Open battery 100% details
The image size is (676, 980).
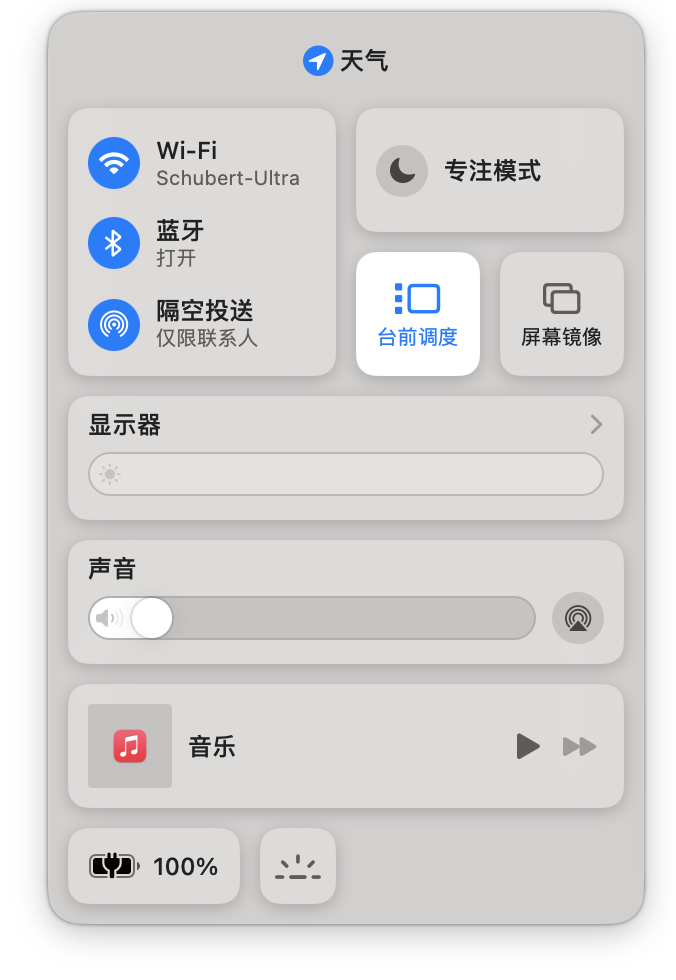tap(154, 866)
